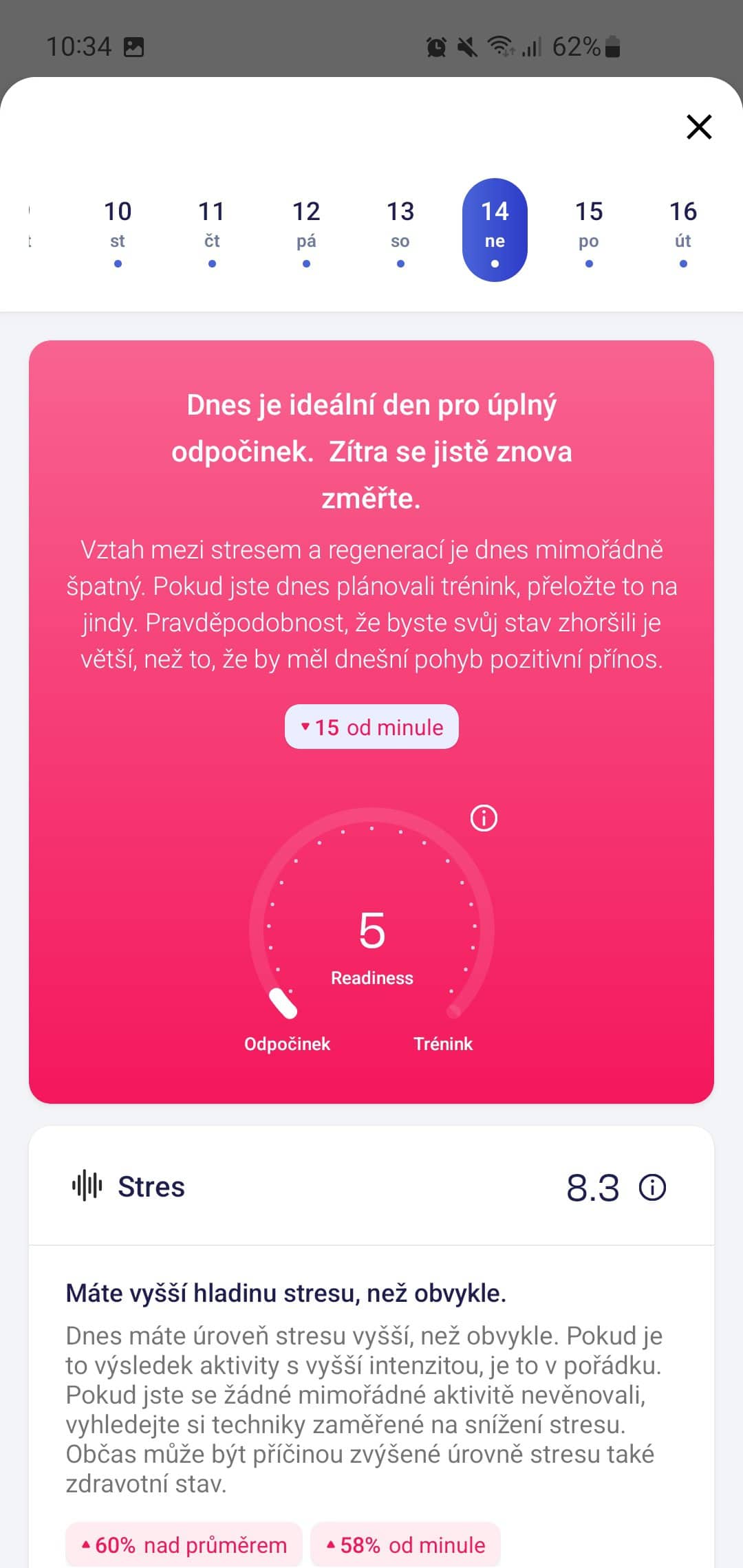Viewport: 743px width, 1568px height.
Task: Choose Saturday the 13th
Action: click(400, 230)
